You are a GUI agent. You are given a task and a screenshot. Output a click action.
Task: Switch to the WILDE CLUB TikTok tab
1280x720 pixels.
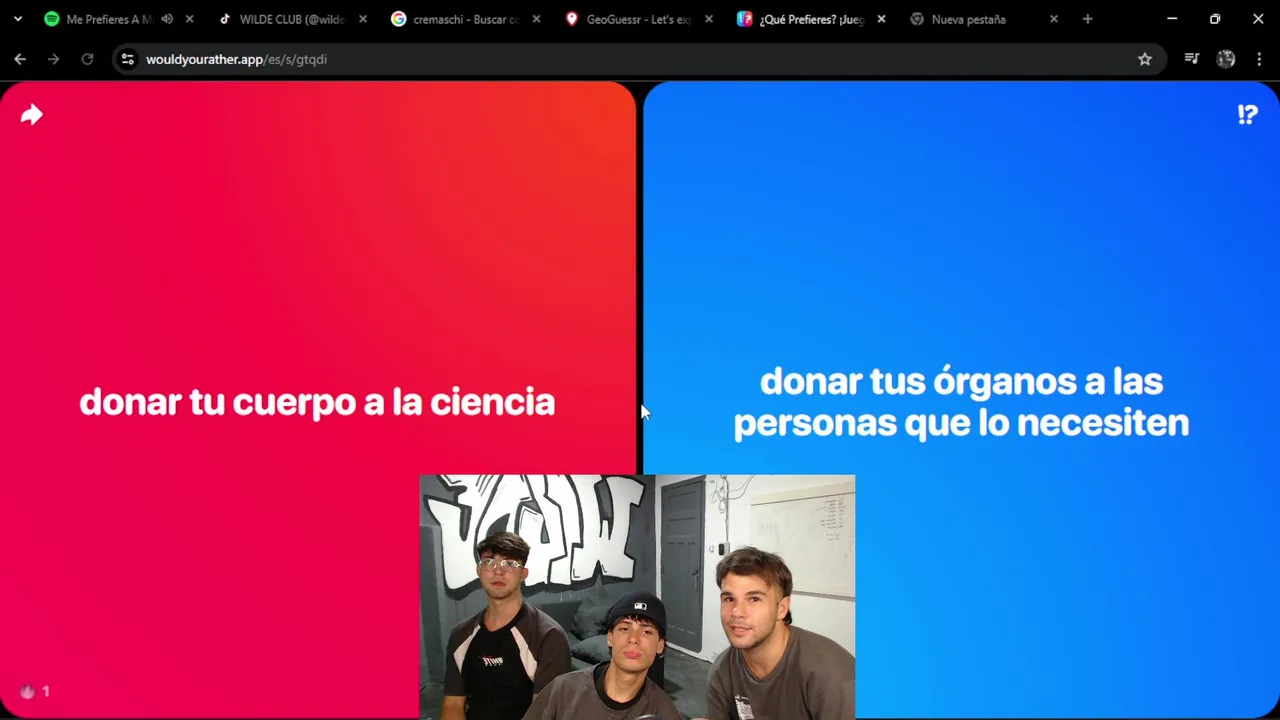pos(290,19)
